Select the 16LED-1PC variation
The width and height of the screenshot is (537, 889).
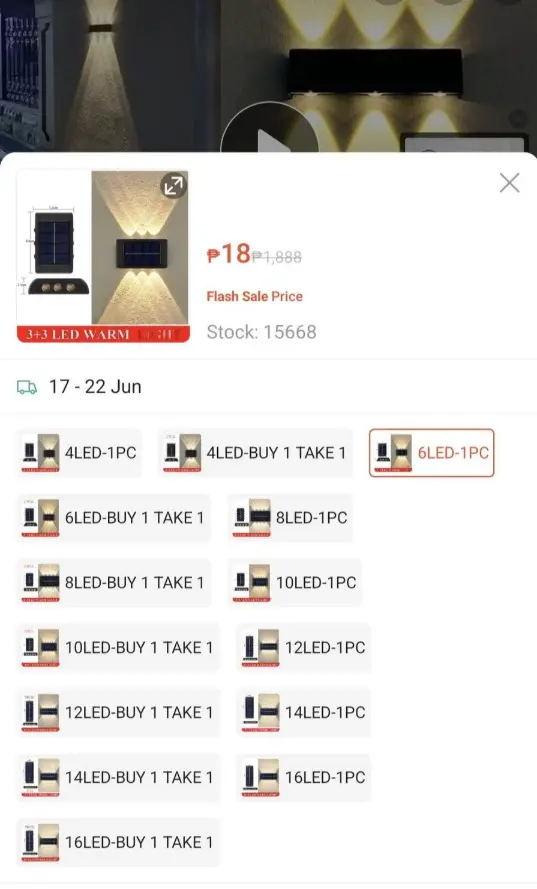coord(303,777)
